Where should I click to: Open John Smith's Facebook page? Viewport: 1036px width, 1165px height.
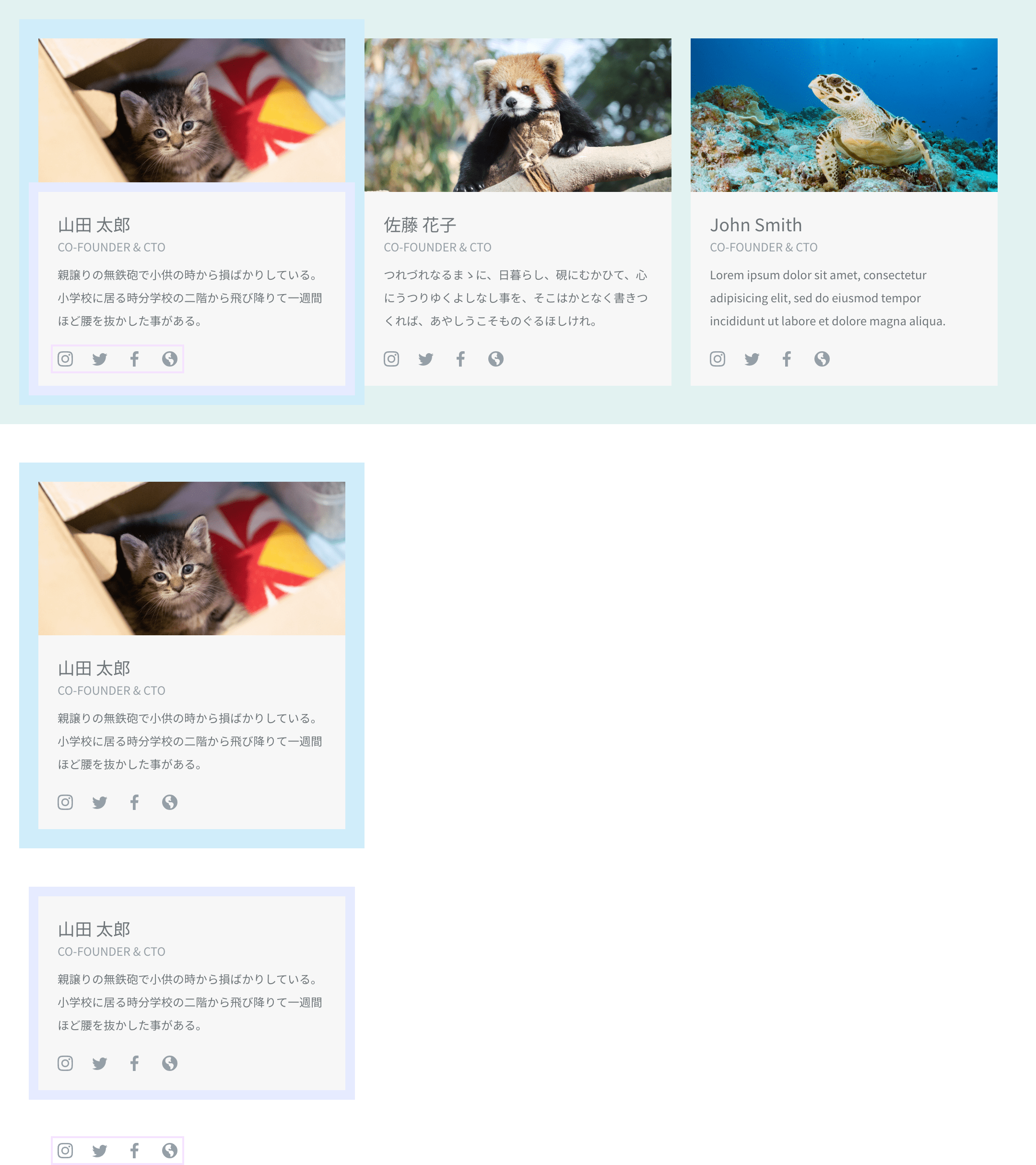pyautogui.click(x=787, y=358)
